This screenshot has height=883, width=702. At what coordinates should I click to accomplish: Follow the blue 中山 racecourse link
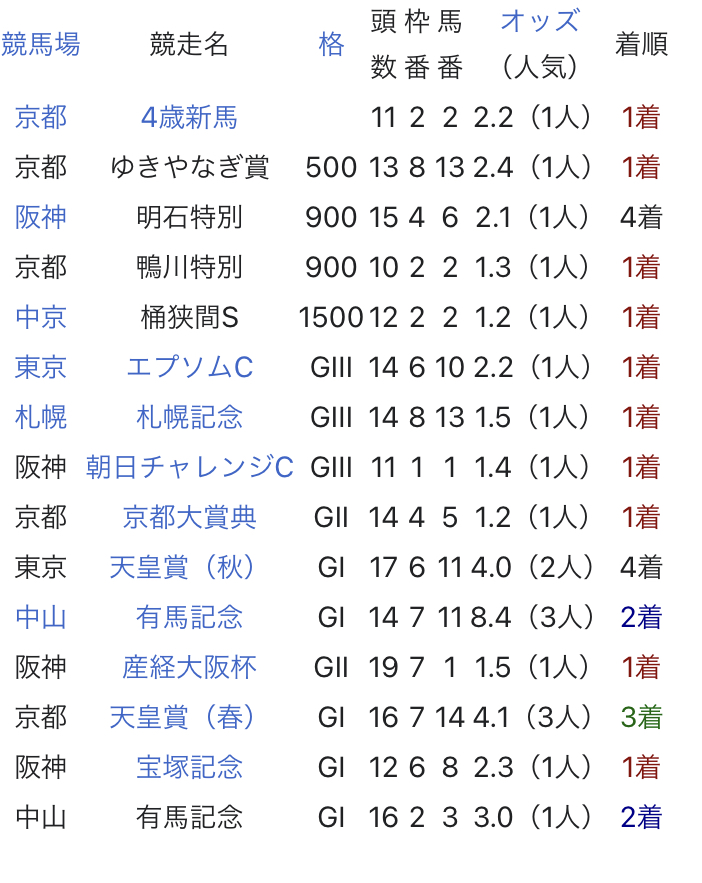[41, 618]
